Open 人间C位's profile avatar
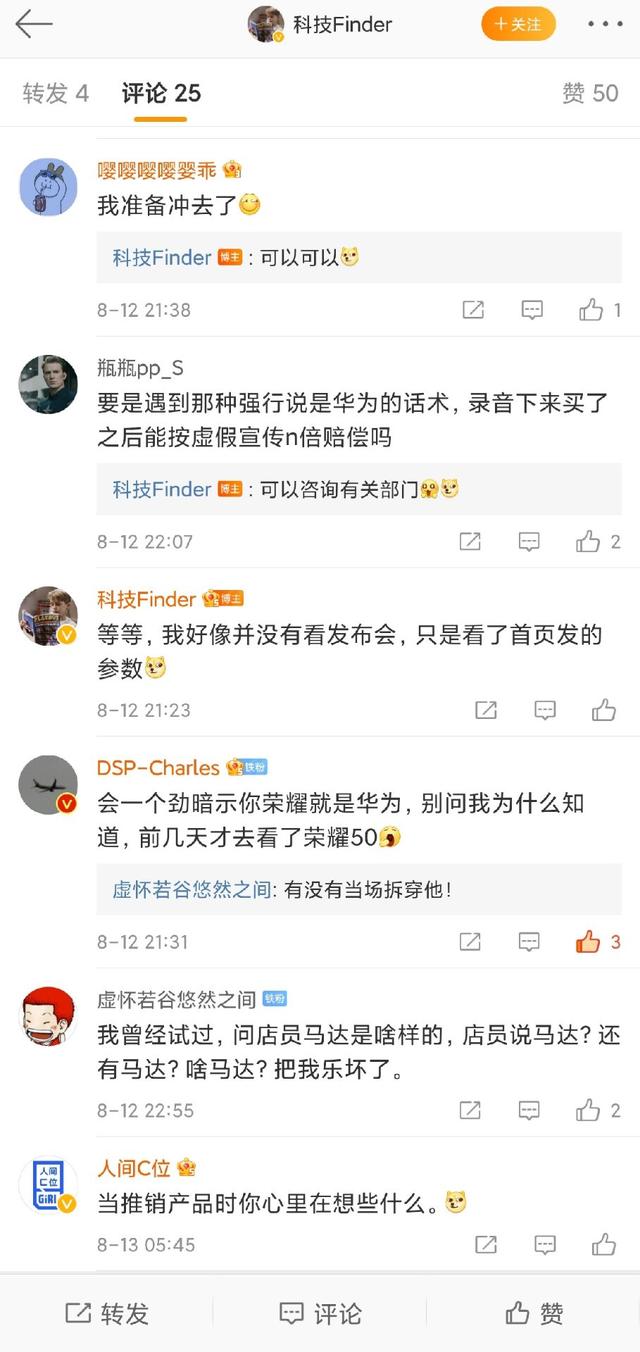The height and width of the screenshot is (1352, 640). pos(48,1186)
